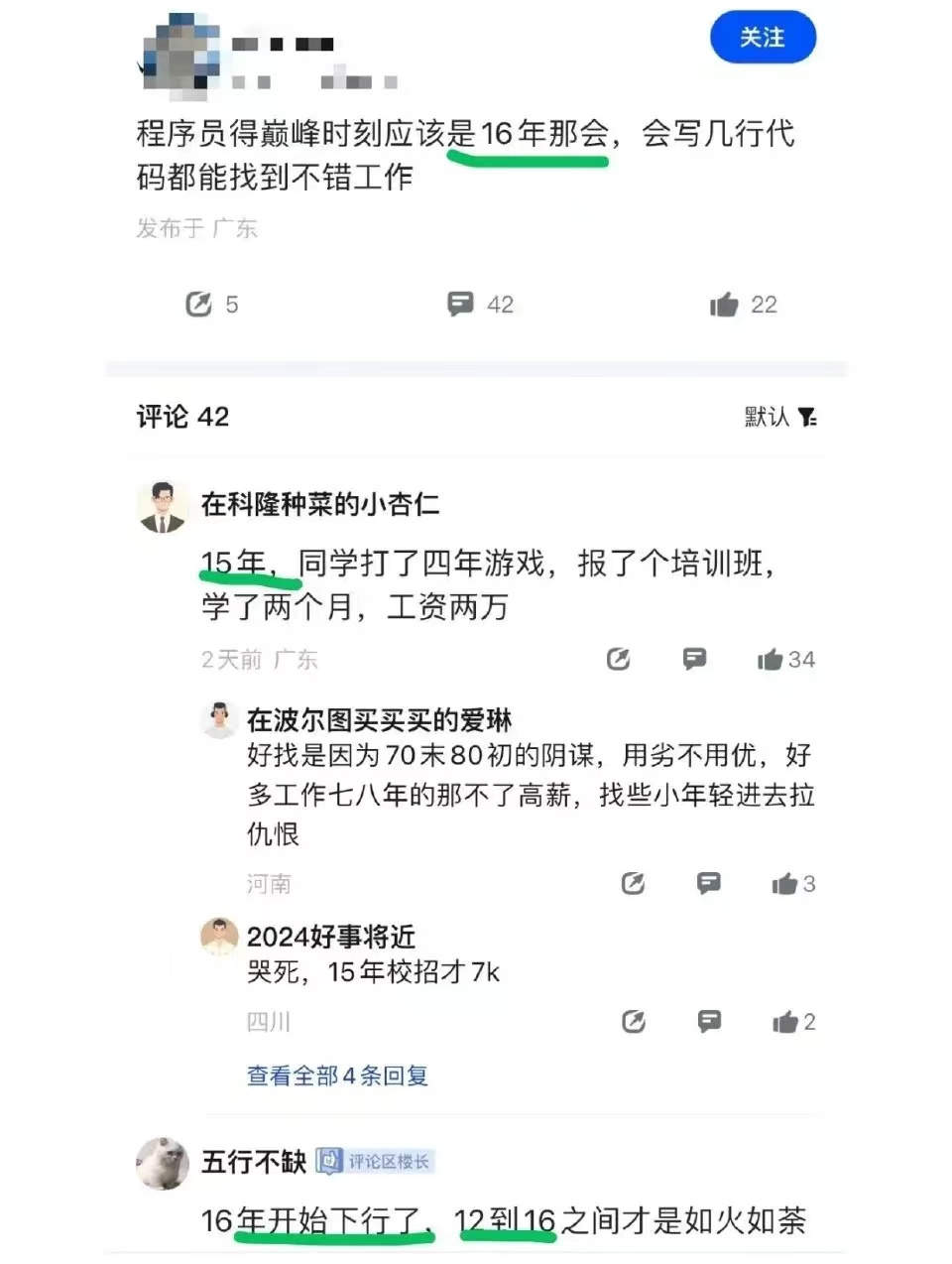Click the share icon on 小杏仁's comment
This screenshot has width=952, height=1264.
[x=618, y=658]
